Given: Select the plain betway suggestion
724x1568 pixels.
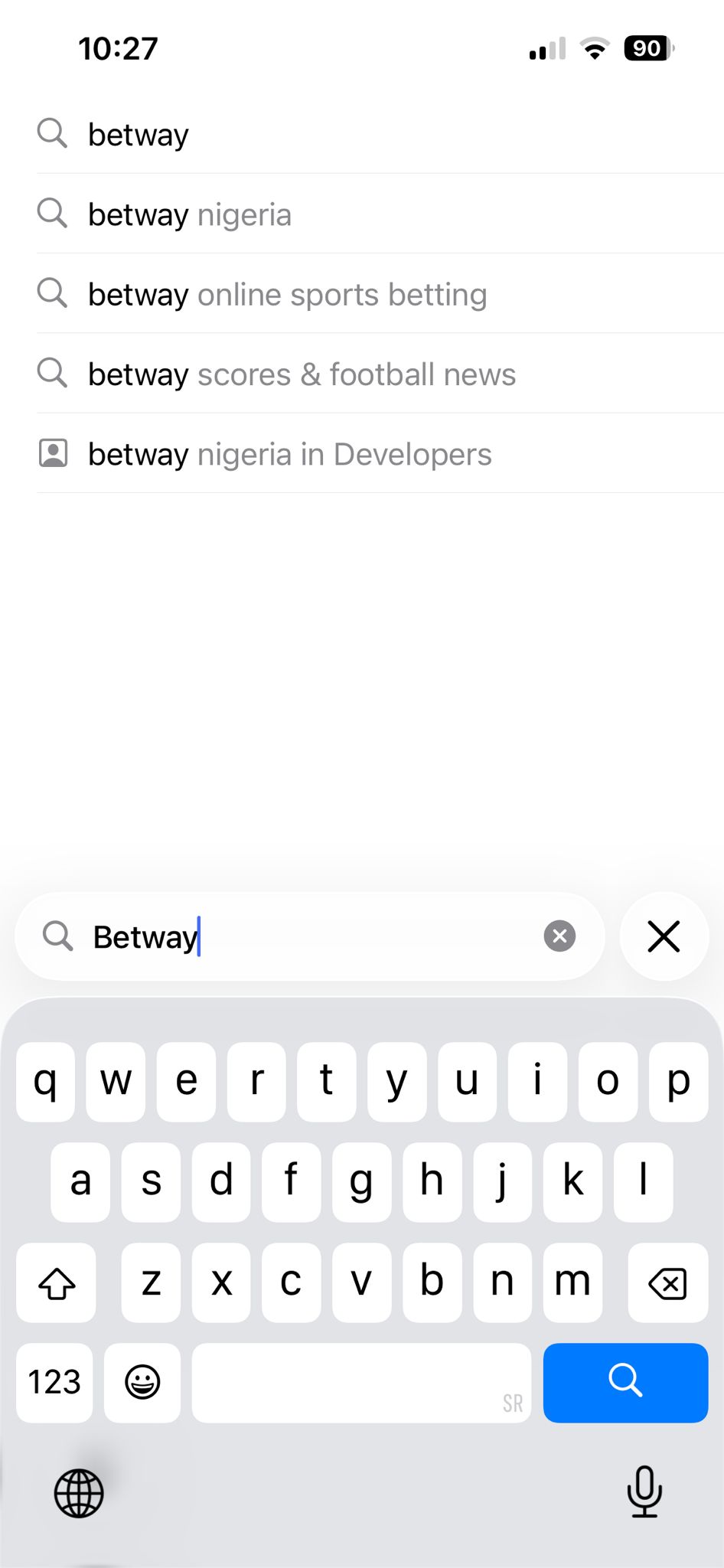Looking at the screenshot, I should pos(139,134).
